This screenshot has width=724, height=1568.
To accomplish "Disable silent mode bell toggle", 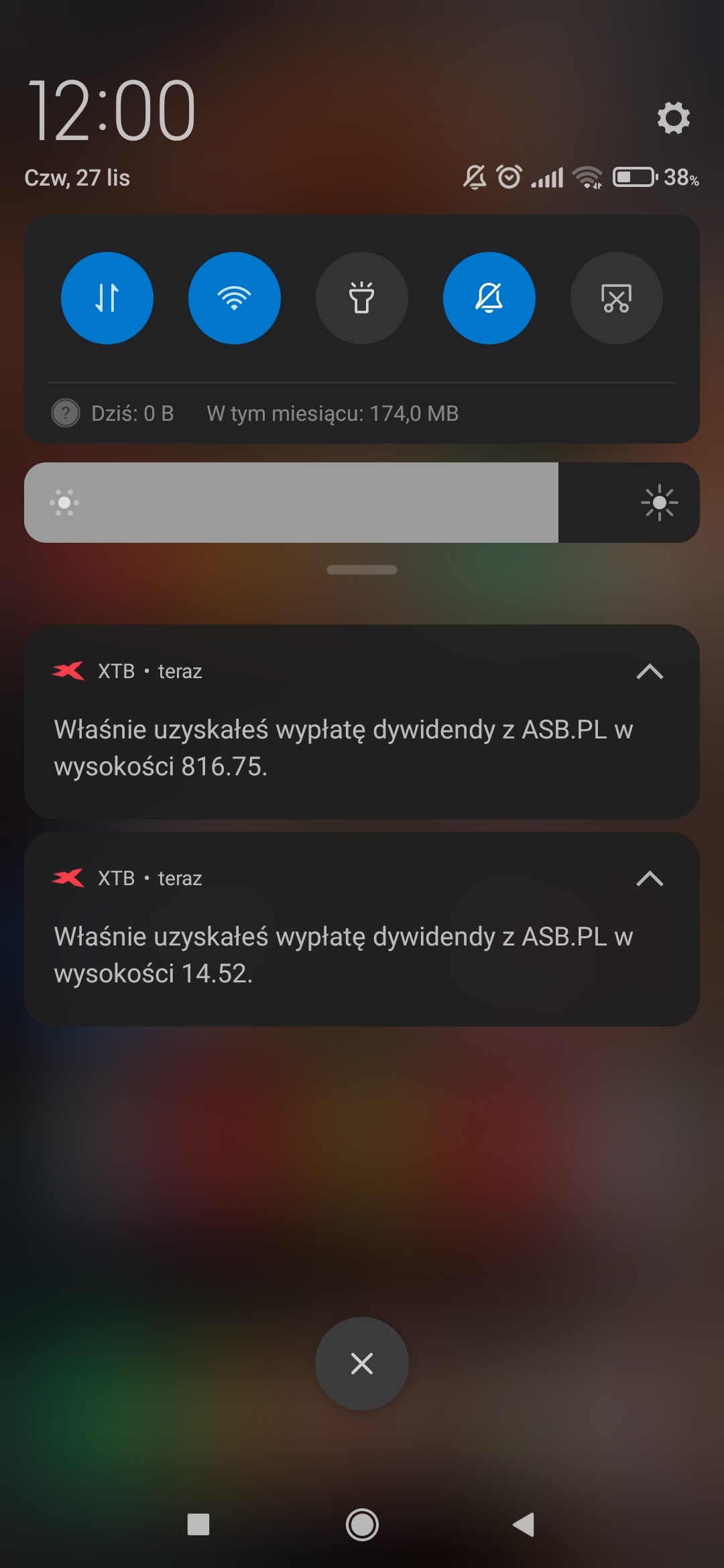I will [489, 298].
